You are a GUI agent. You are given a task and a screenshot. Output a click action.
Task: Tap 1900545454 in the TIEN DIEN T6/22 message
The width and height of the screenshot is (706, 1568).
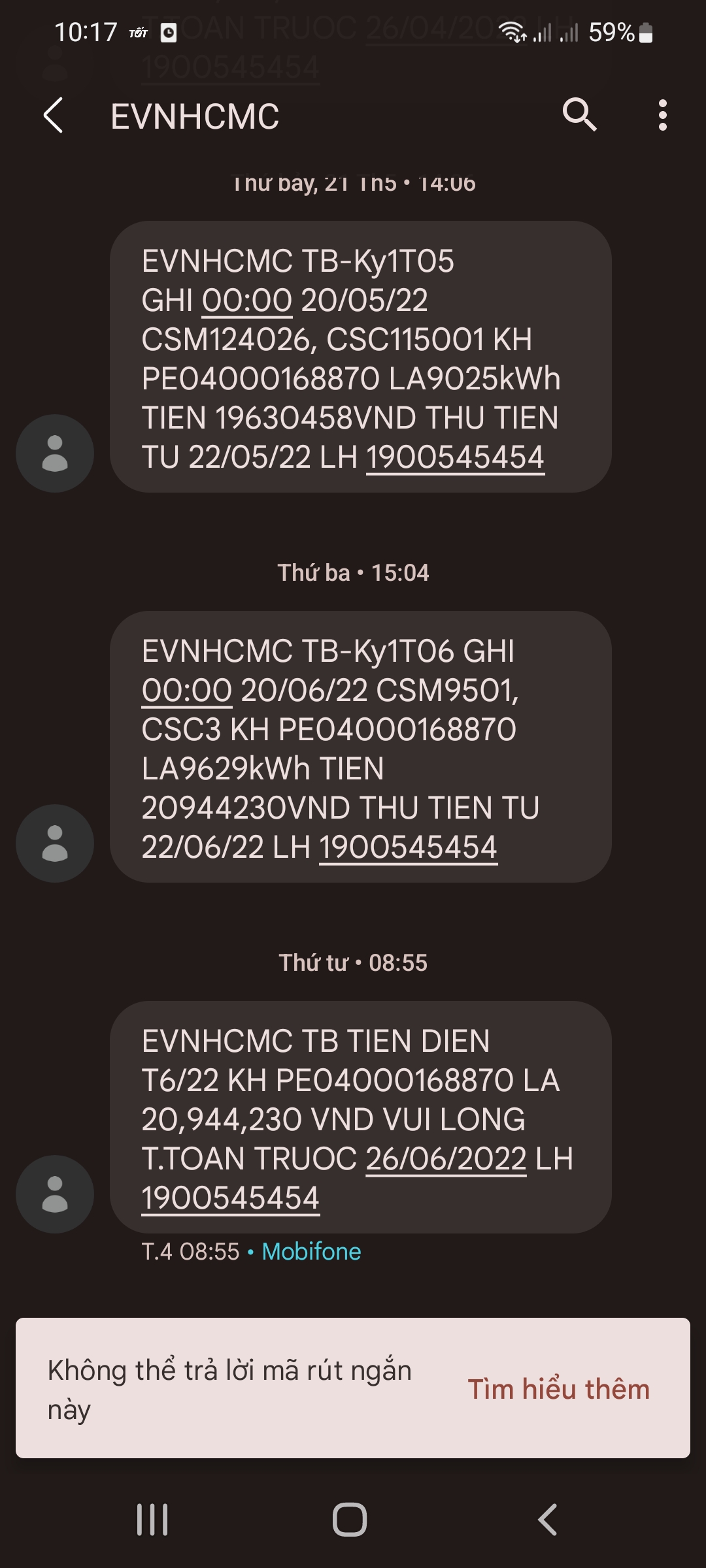tap(230, 1198)
